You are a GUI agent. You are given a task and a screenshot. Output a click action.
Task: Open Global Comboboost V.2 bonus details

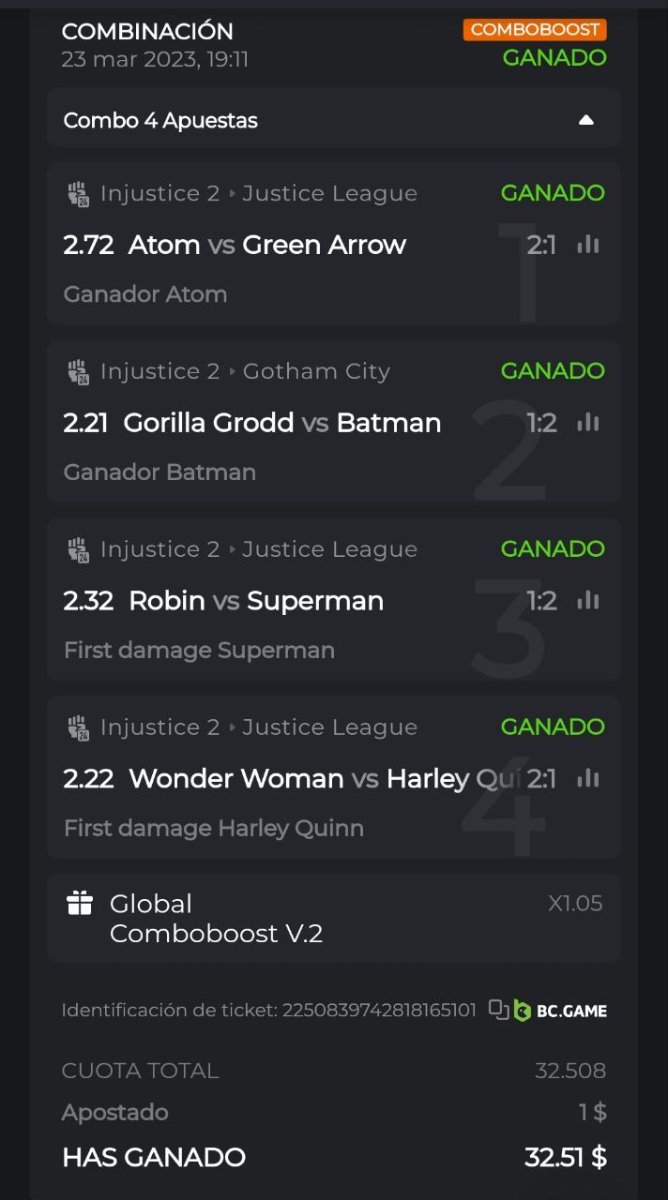click(x=216, y=918)
